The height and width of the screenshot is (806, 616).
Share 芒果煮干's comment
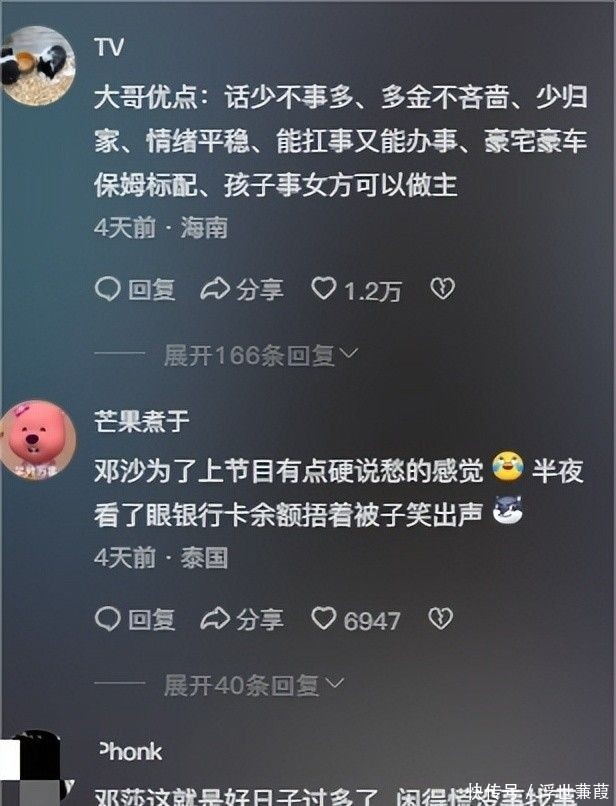242,620
